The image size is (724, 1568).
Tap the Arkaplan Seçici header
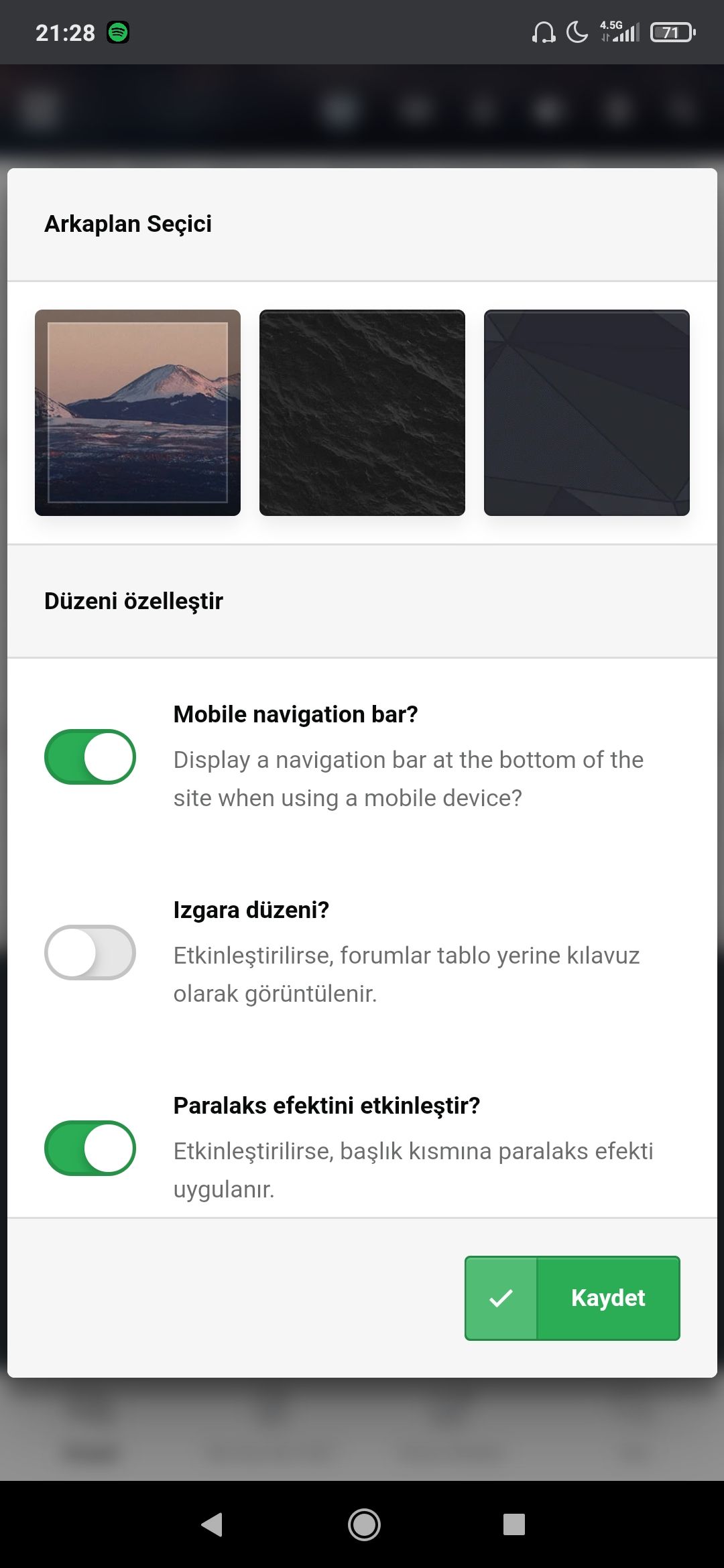pyautogui.click(x=127, y=223)
